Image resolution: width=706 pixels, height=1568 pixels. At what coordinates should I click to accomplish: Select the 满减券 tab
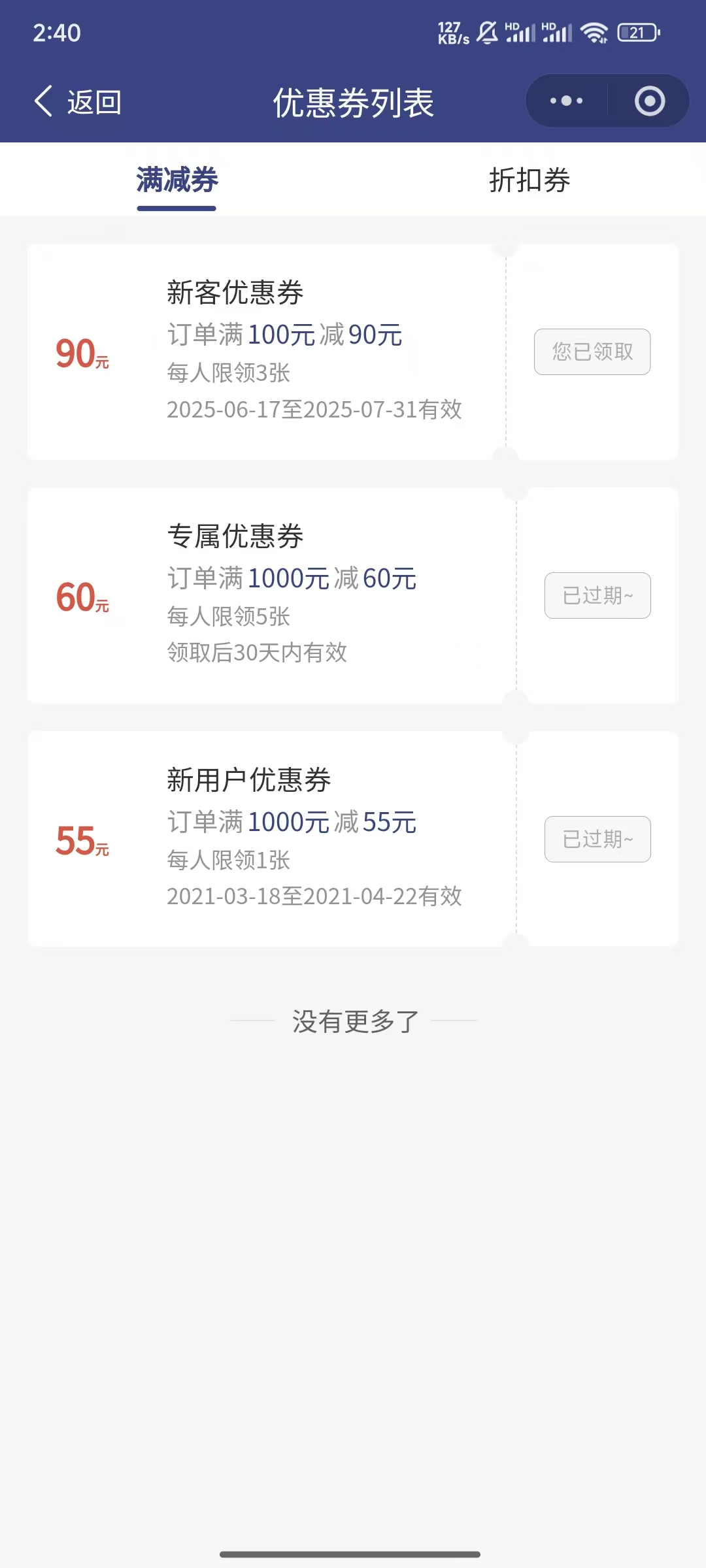176,180
